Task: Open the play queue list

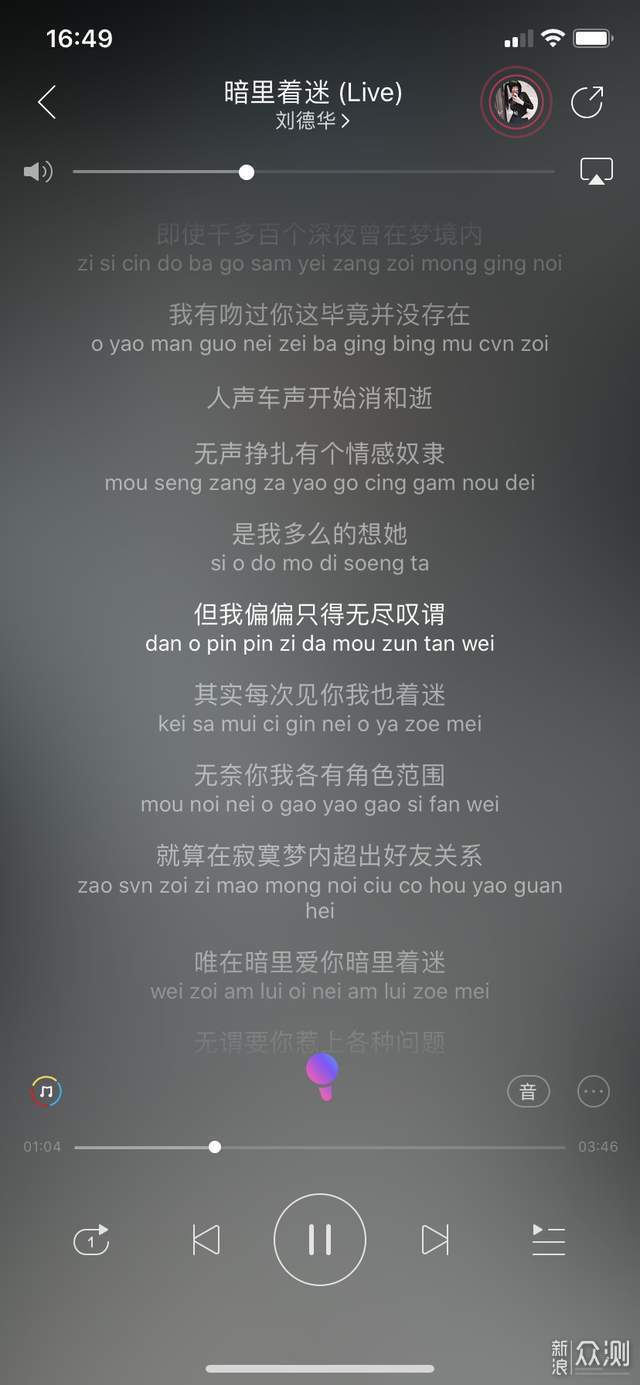Action: [549, 1240]
